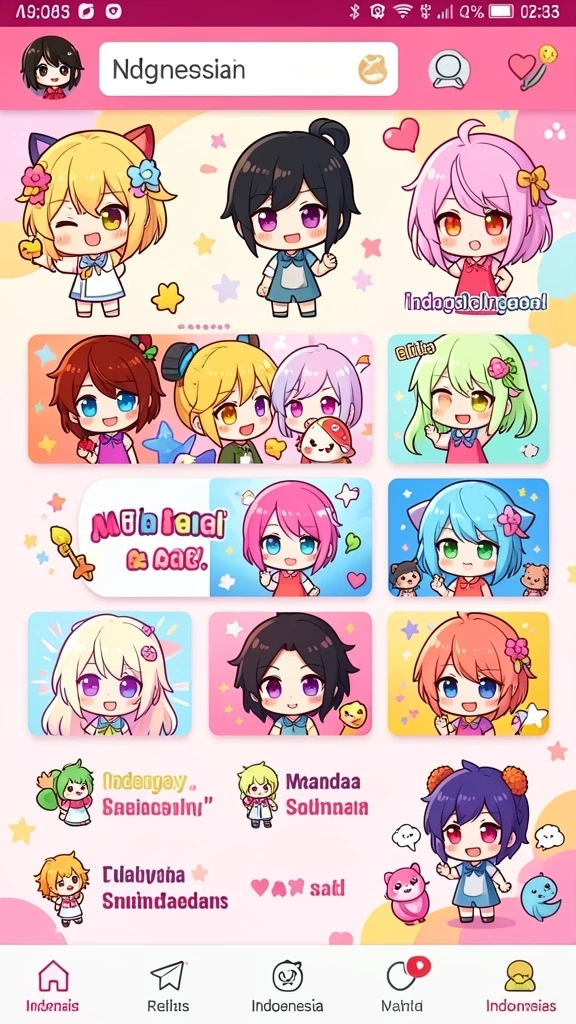
Task: Tap the round icon beside the search box
Action: point(449,69)
